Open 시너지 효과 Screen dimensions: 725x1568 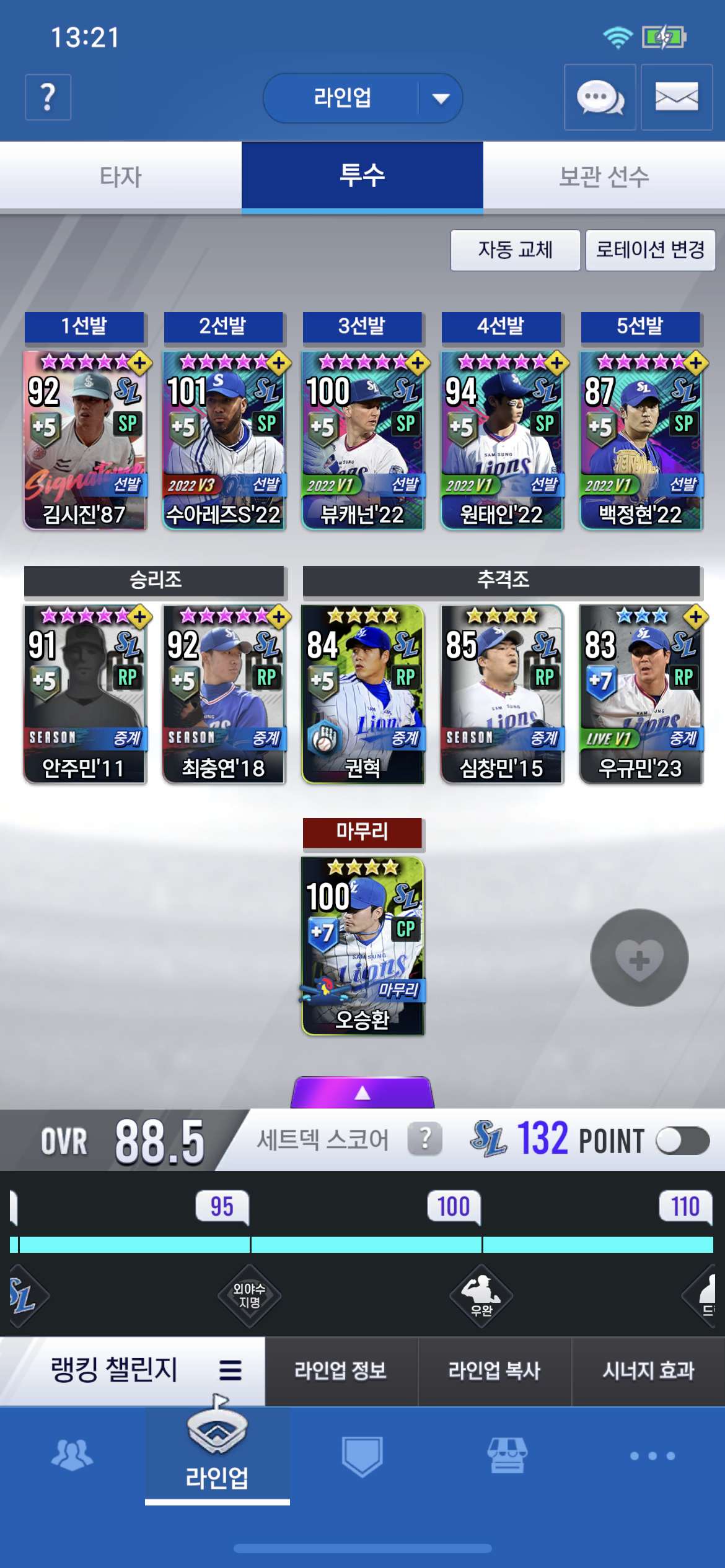click(x=648, y=1370)
